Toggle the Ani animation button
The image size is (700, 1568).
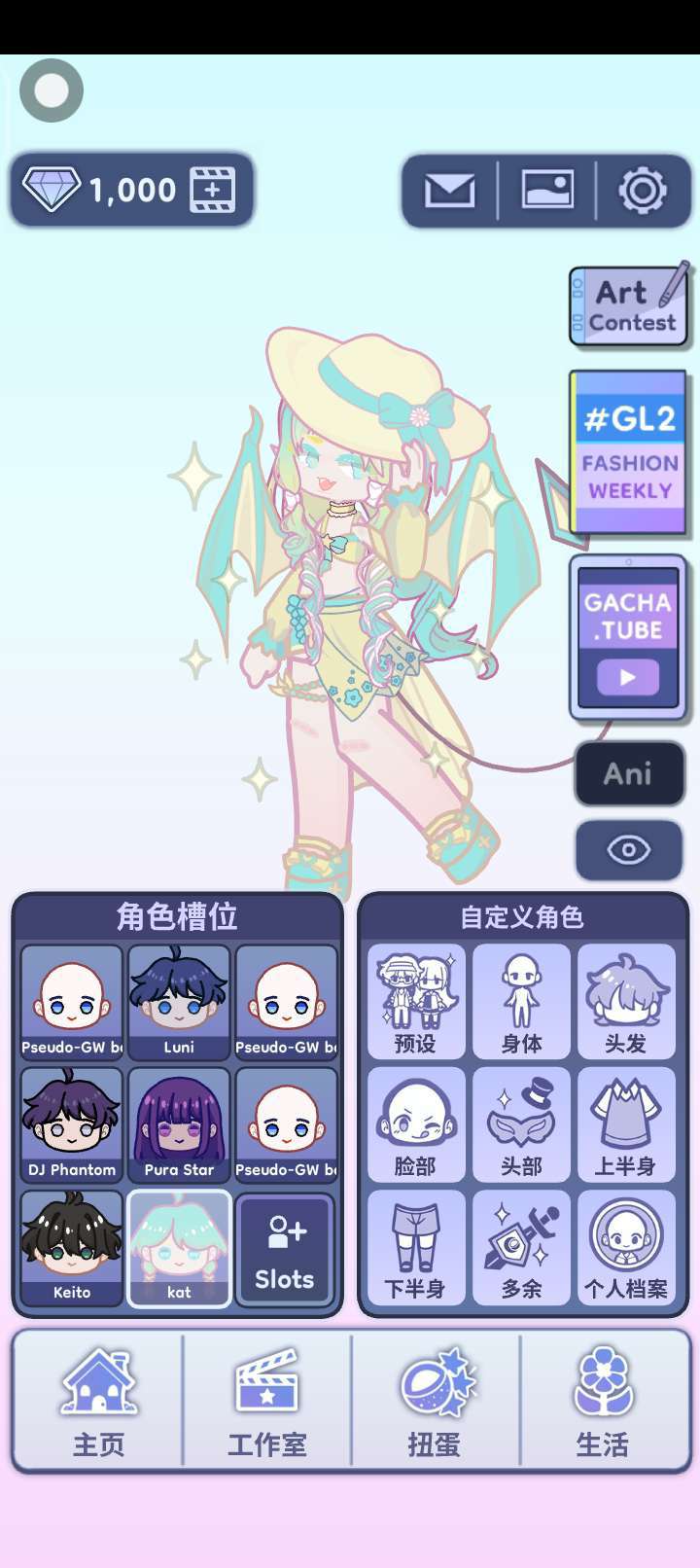pyautogui.click(x=629, y=773)
